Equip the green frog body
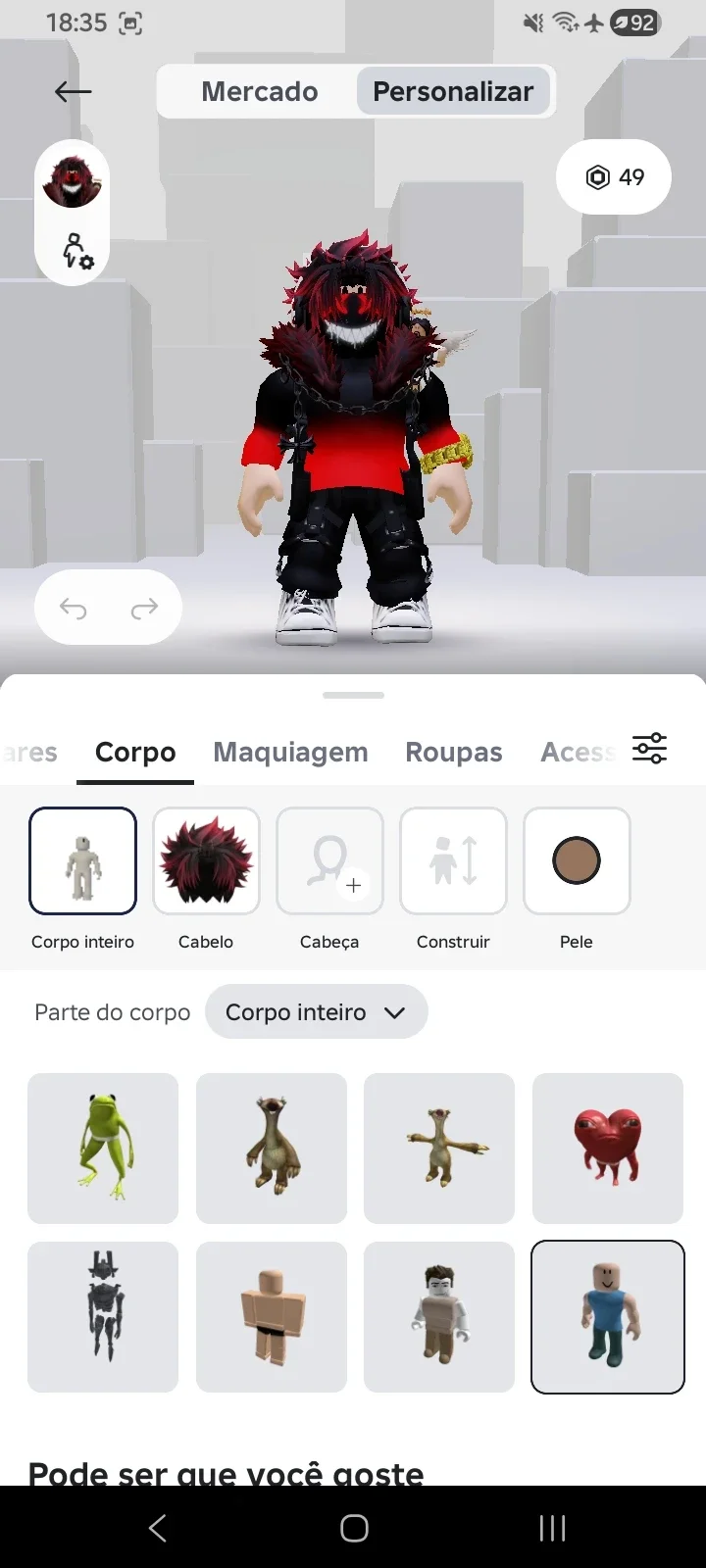This screenshot has height=1568, width=706. pos(103,1149)
